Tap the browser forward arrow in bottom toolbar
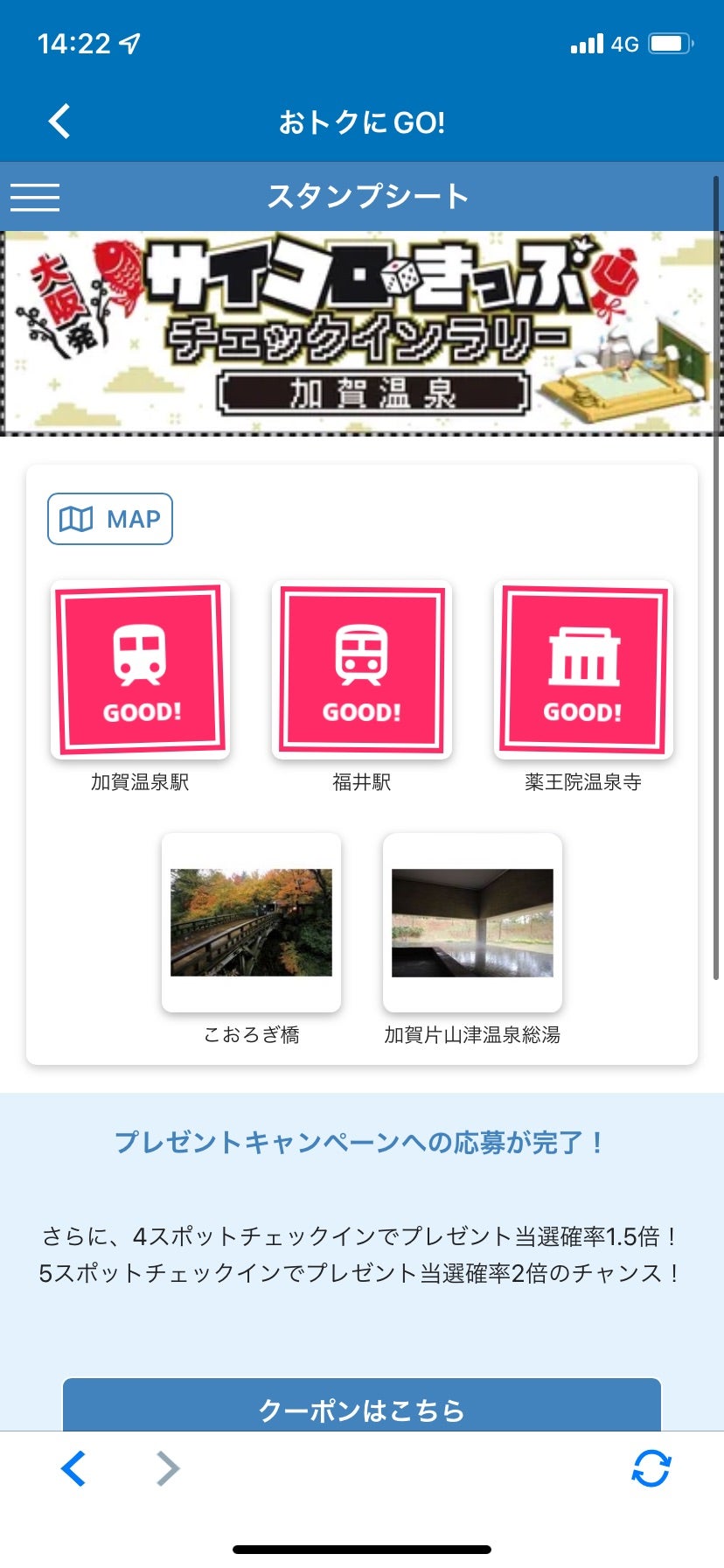Screen dimensions: 724x1568 click(x=168, y=1468)
